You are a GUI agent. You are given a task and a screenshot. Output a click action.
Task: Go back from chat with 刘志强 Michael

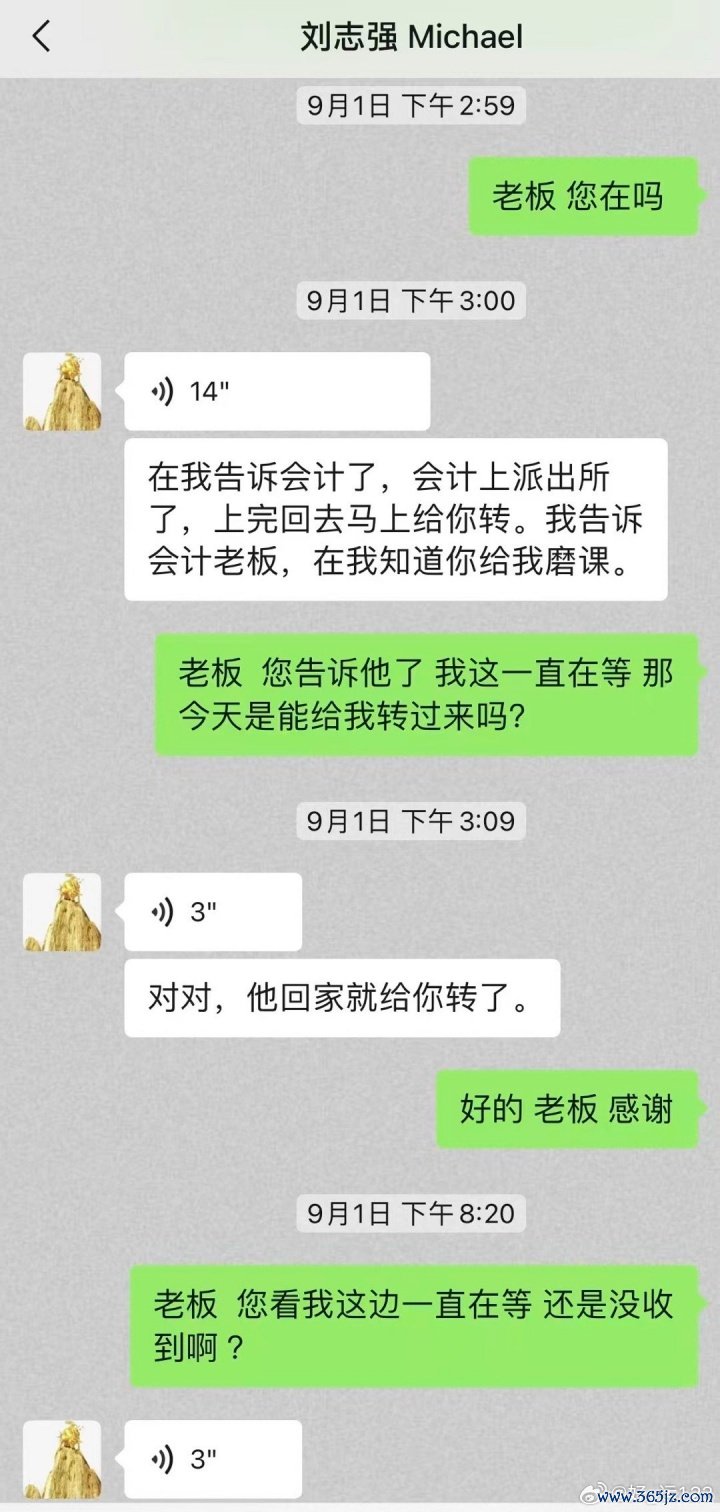[41, 37]
